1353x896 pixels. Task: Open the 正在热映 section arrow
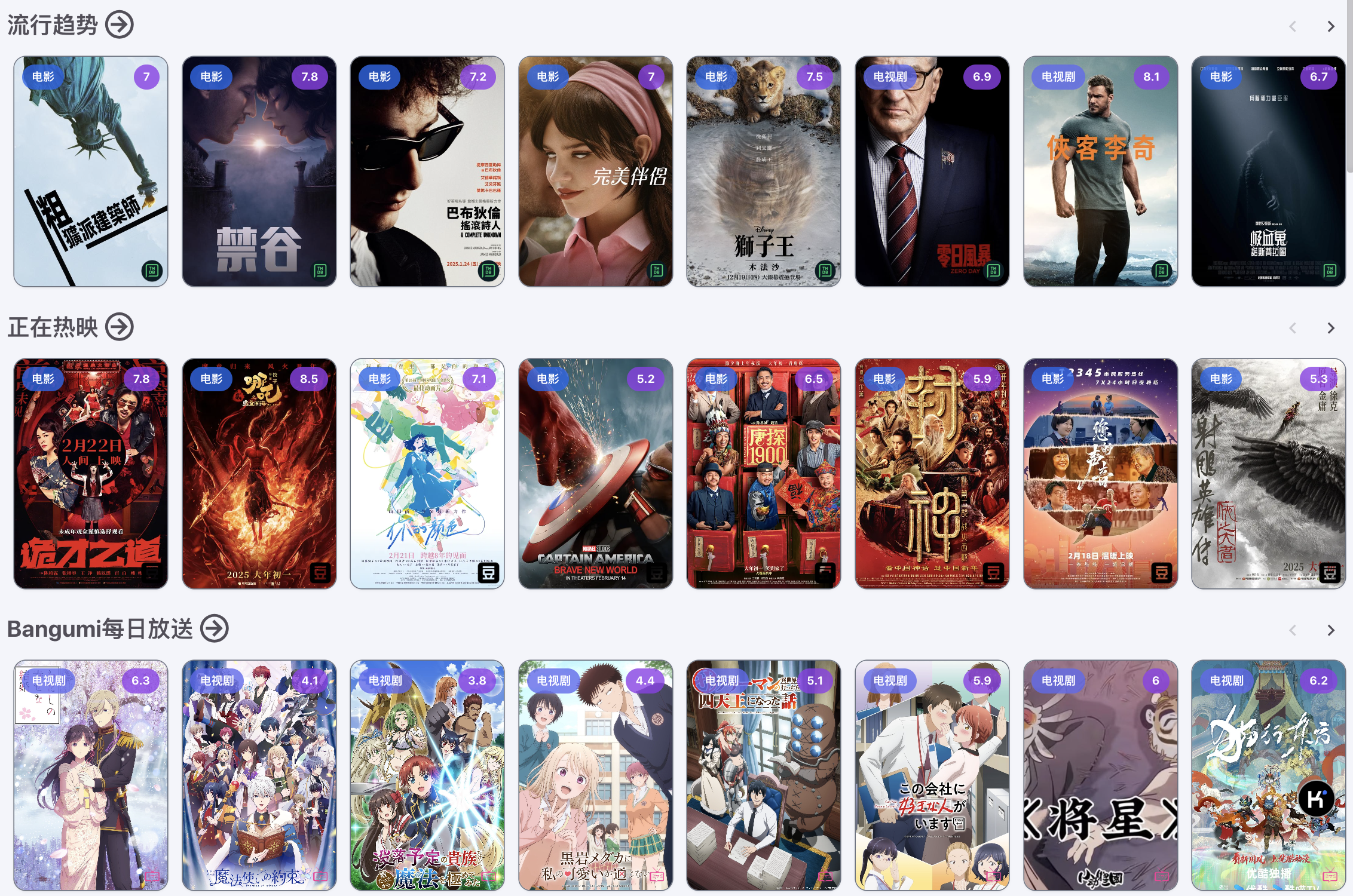point(120,327)
